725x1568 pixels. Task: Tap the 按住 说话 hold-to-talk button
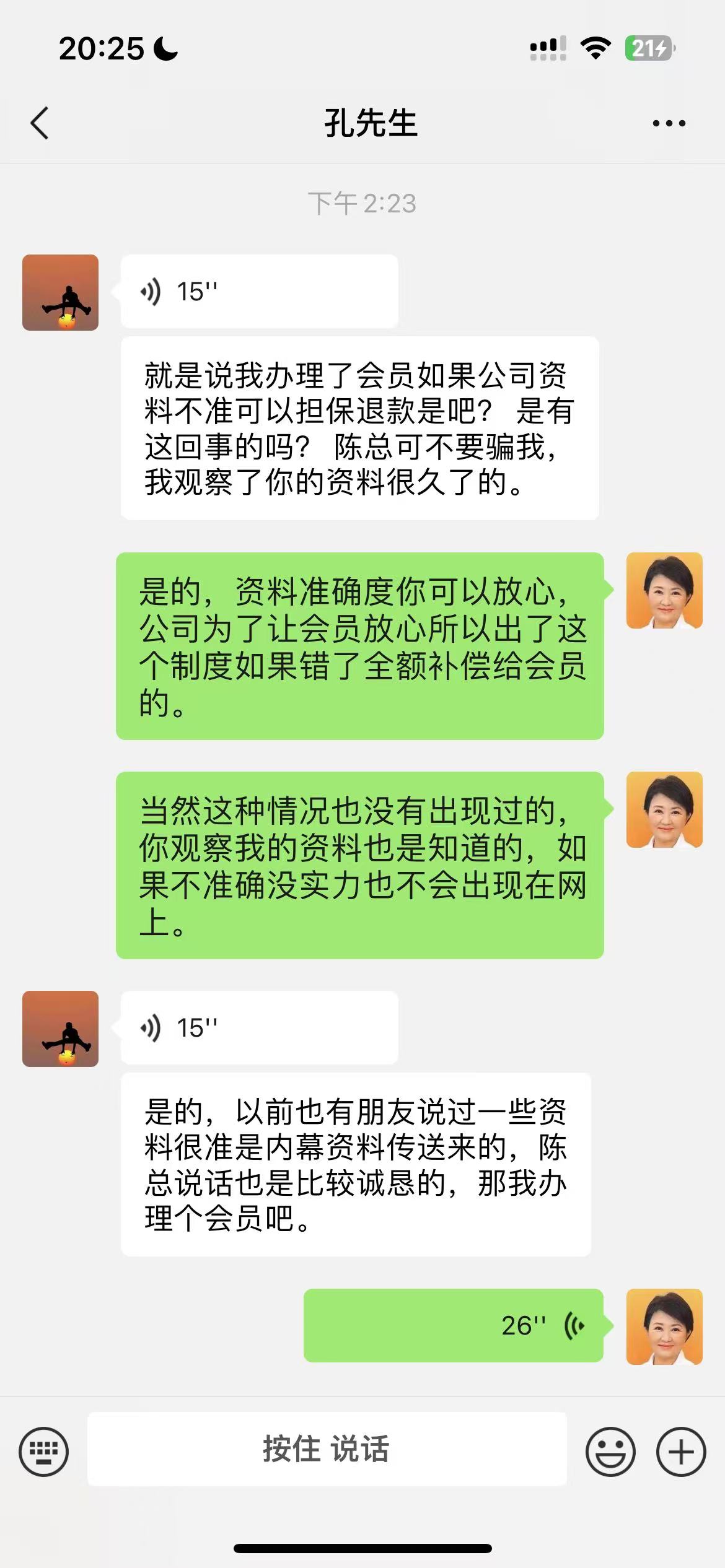pyautogui.click(x=327, y=1449)
